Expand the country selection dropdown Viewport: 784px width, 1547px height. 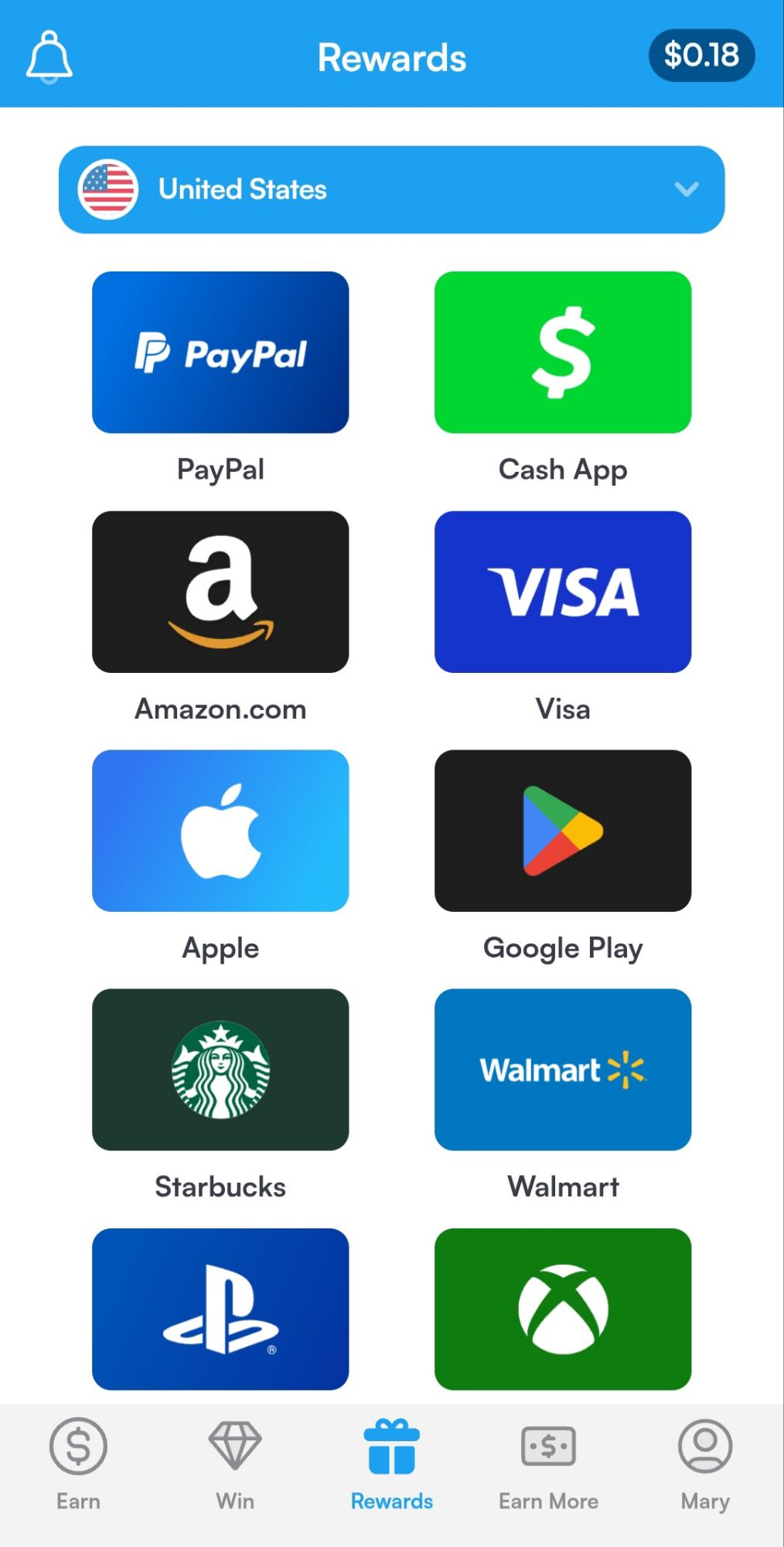[x=392, y=190]
